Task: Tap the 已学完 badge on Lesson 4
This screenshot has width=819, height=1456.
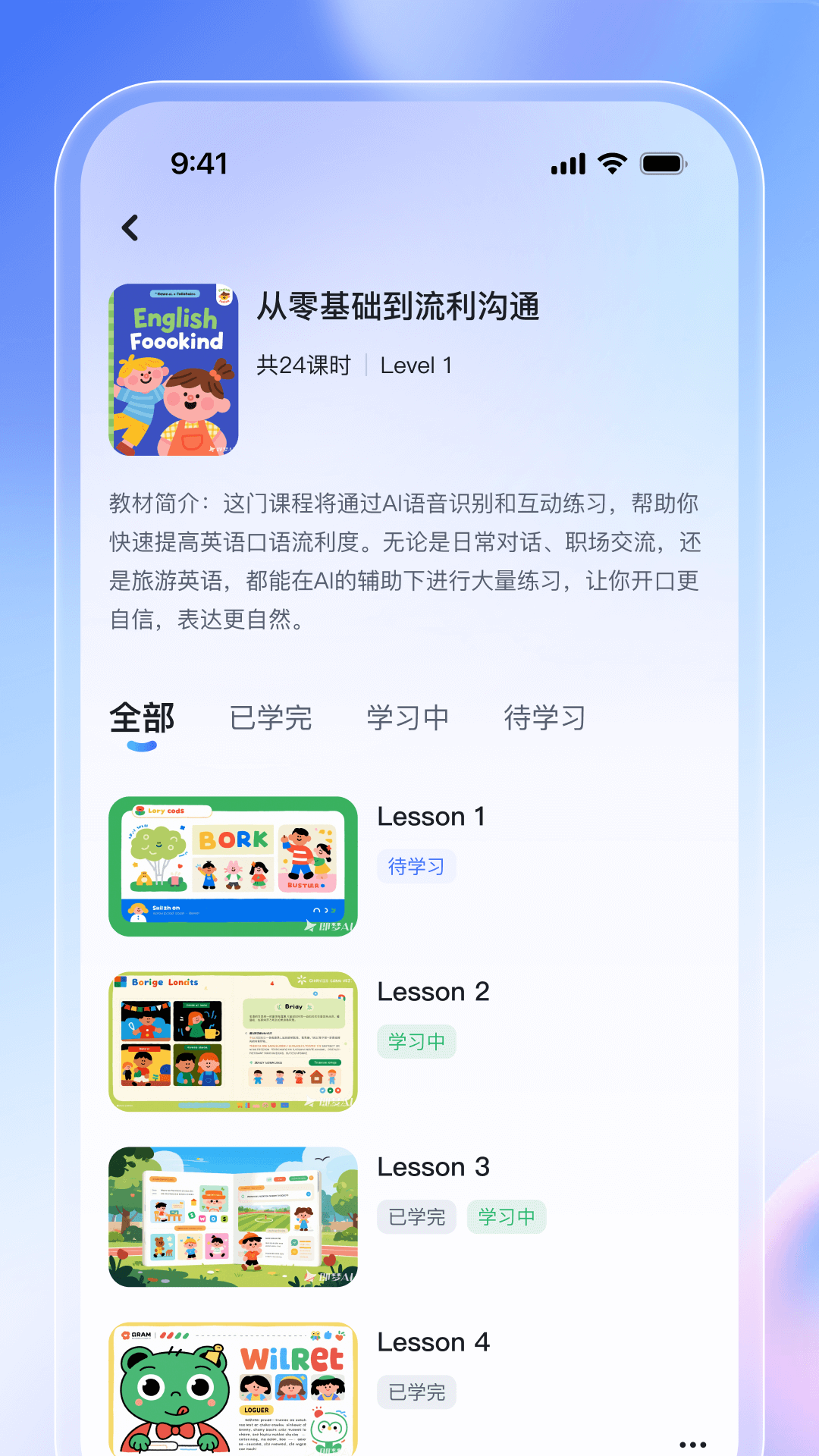Action: [416, 1392]
